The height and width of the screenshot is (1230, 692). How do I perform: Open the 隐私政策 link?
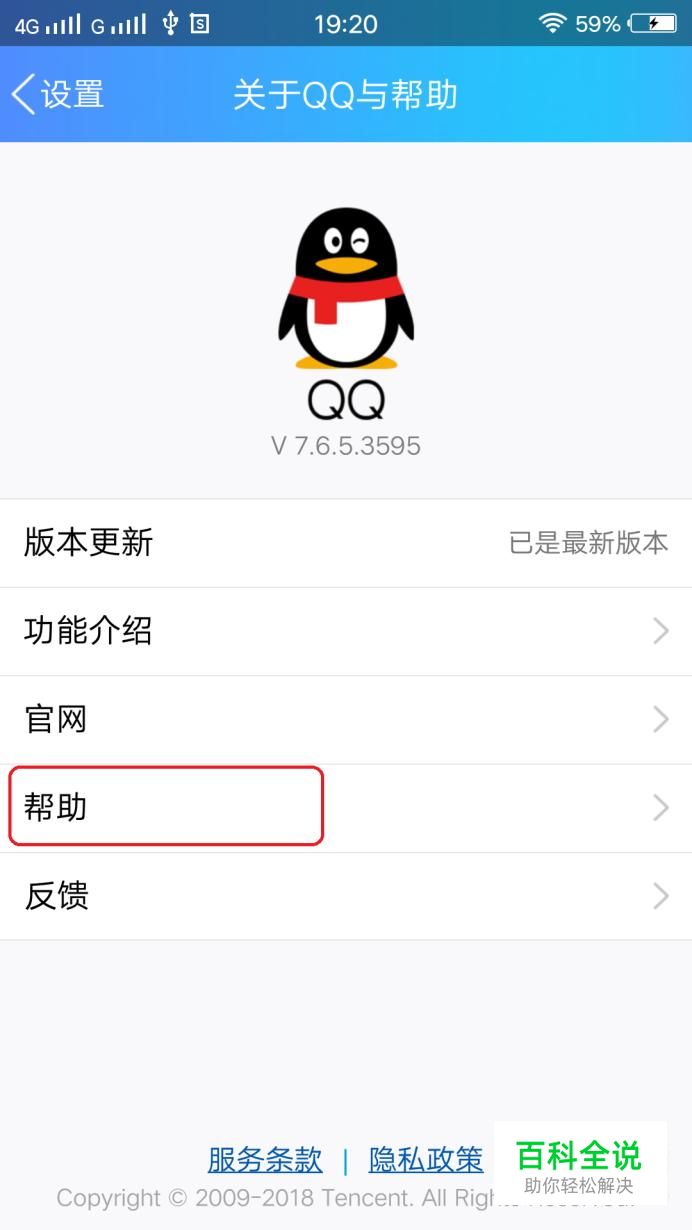tap(426, 1160)
